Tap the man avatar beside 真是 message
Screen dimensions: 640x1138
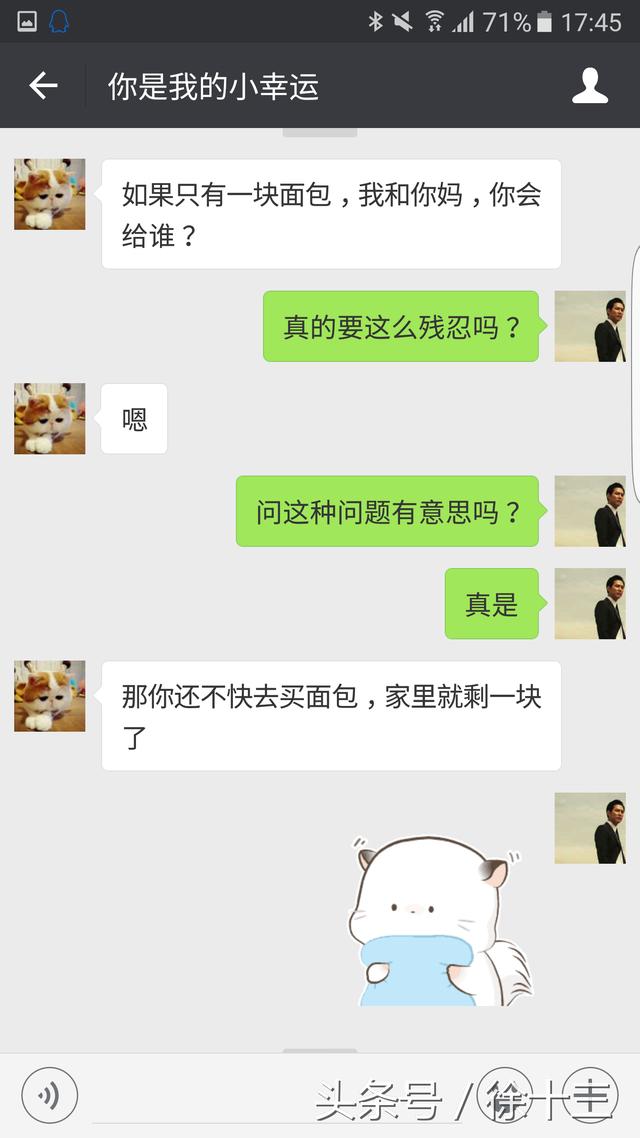[x=590, y=603]
